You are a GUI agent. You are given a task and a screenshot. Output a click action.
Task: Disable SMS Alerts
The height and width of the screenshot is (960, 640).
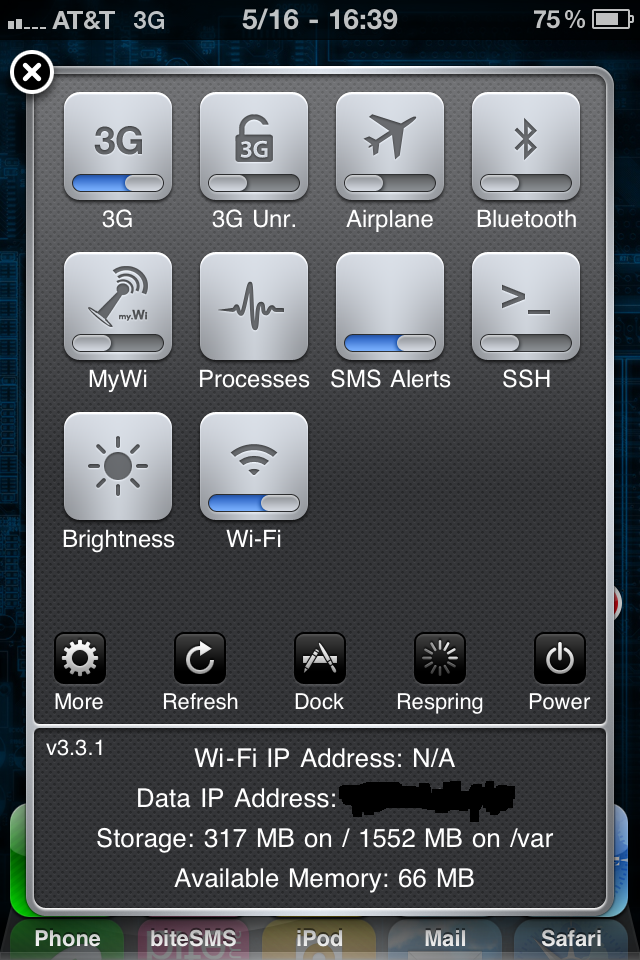coord(390,307)
